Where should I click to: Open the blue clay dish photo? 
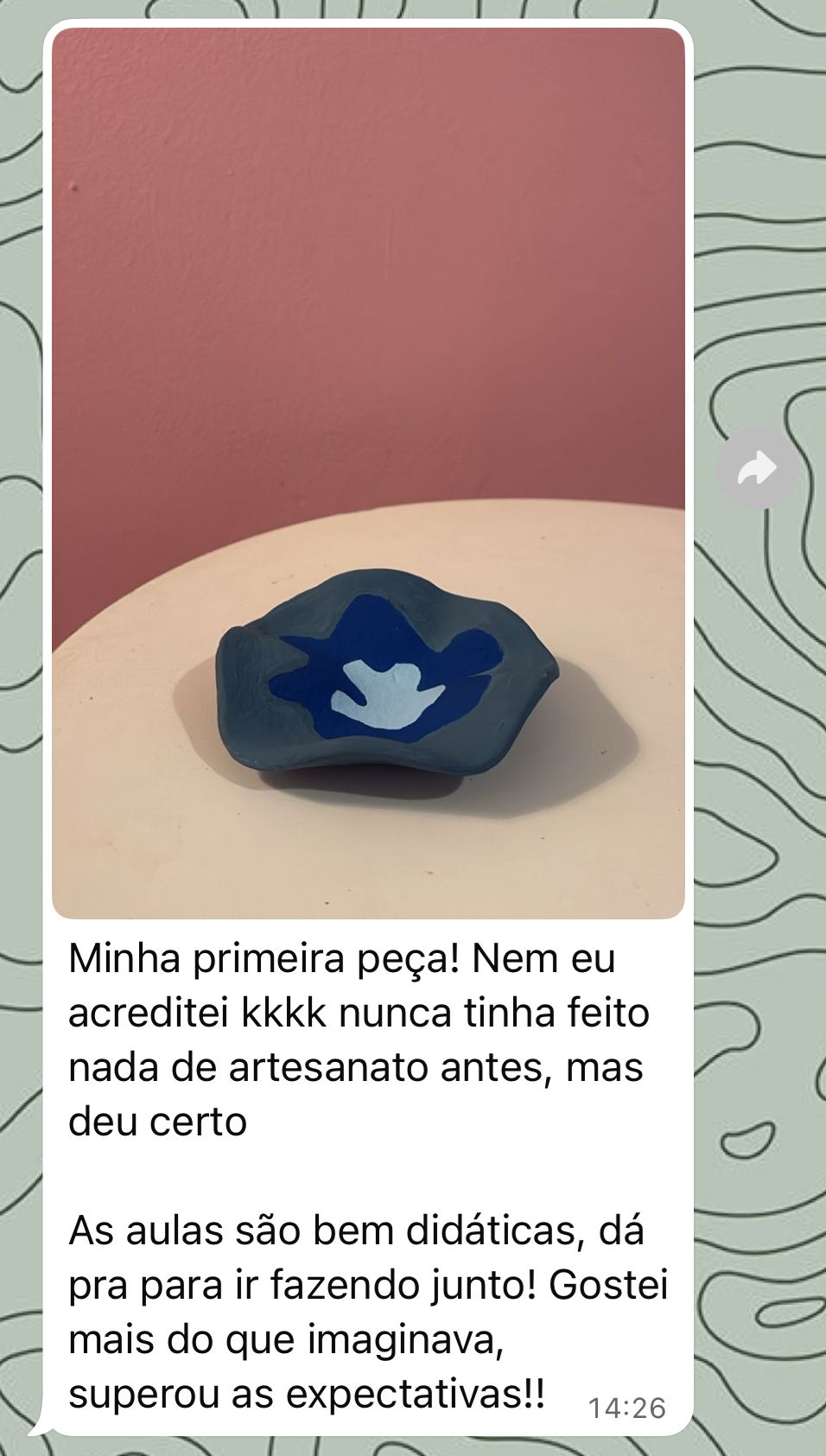[x=368, y=474]
